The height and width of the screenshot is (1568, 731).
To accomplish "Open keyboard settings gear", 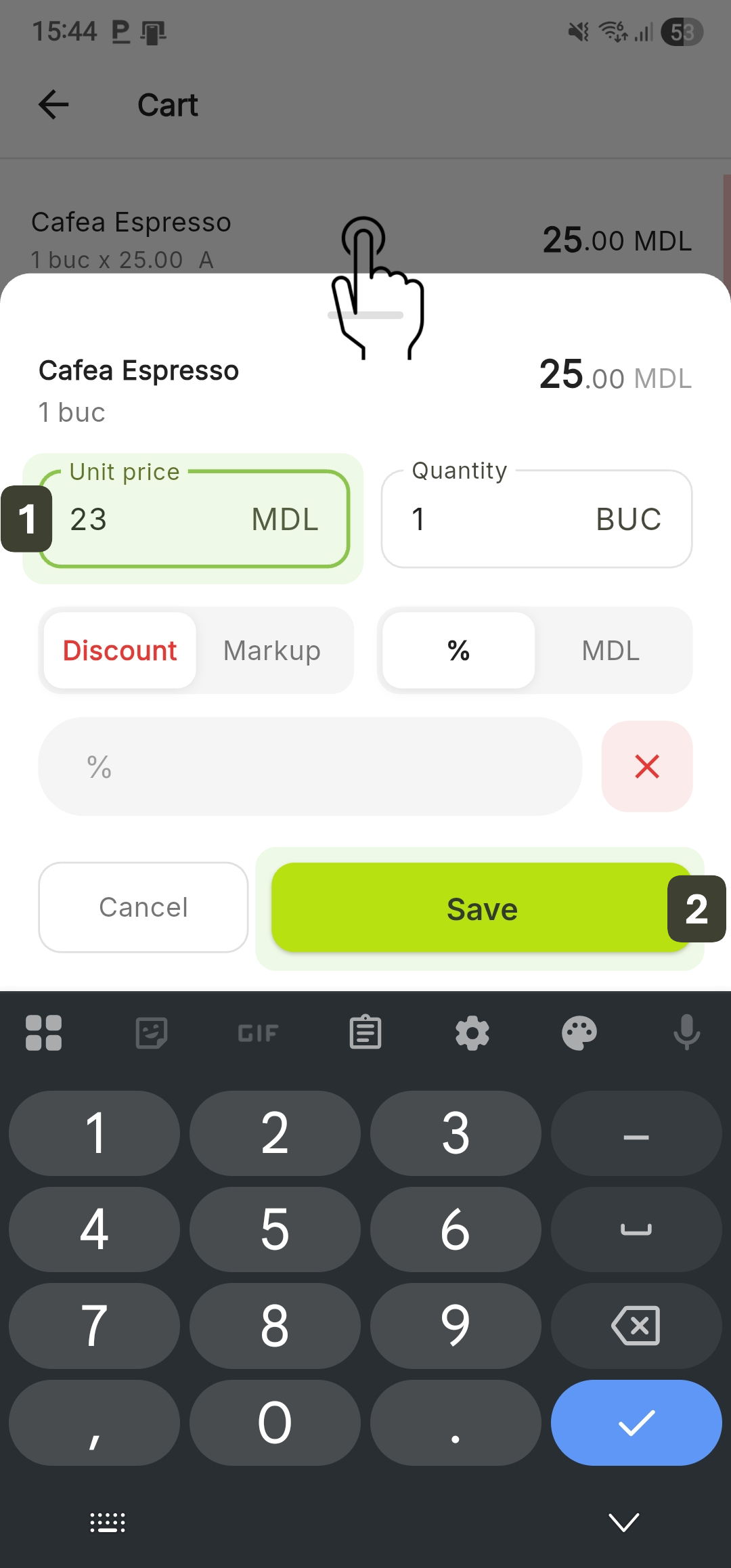I will (x=472, y=1033).
